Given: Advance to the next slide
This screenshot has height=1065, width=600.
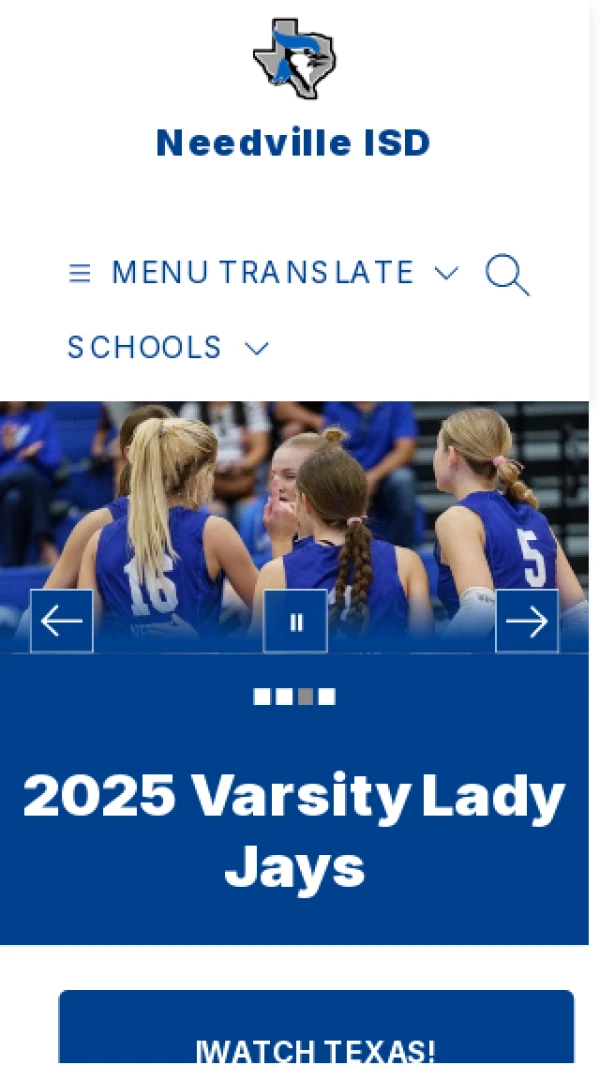Looking at the screenshot, I should [x=527, y=622].
